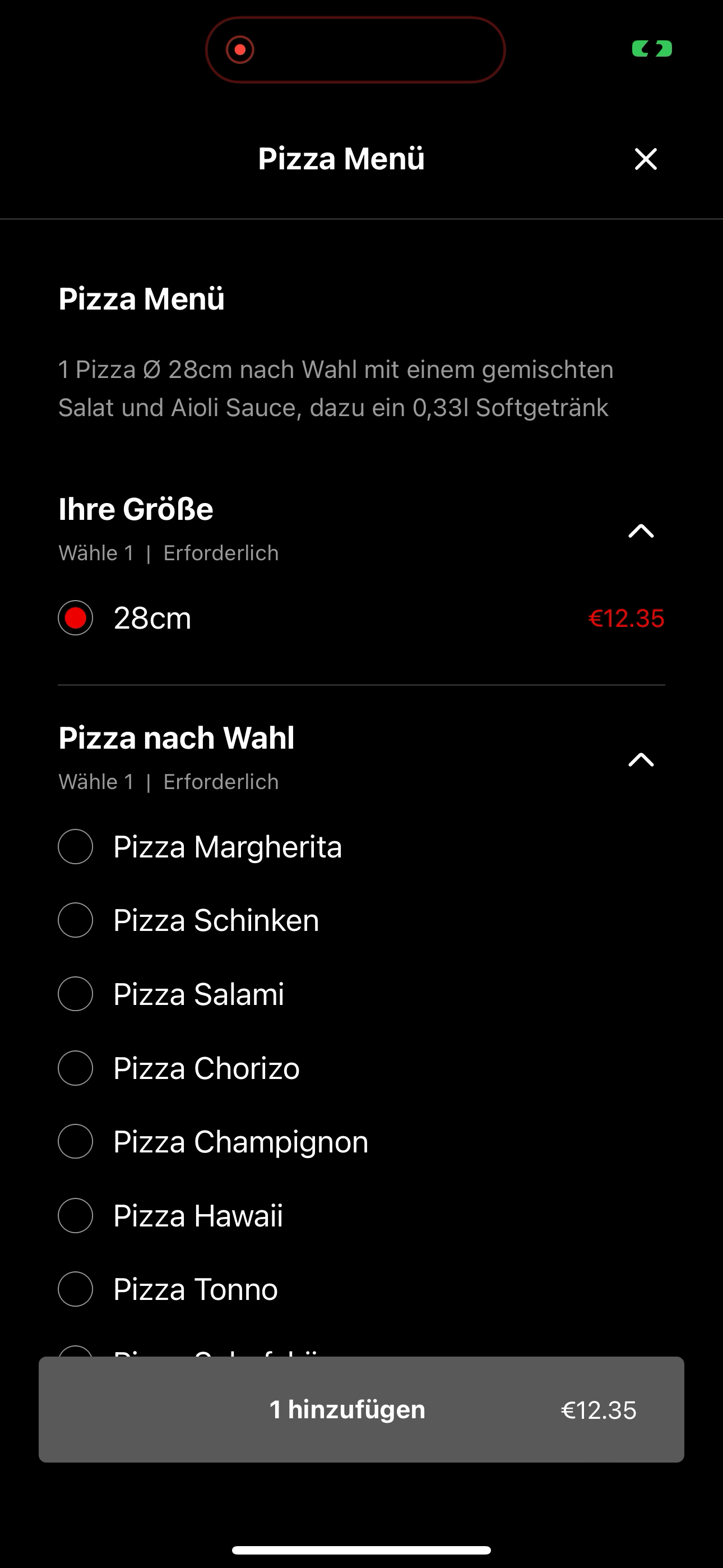Image resolution: width=723 pixels, height=1568 pixels.
Task: Pick Pizza Hawaii
Action: [361, 1216]
